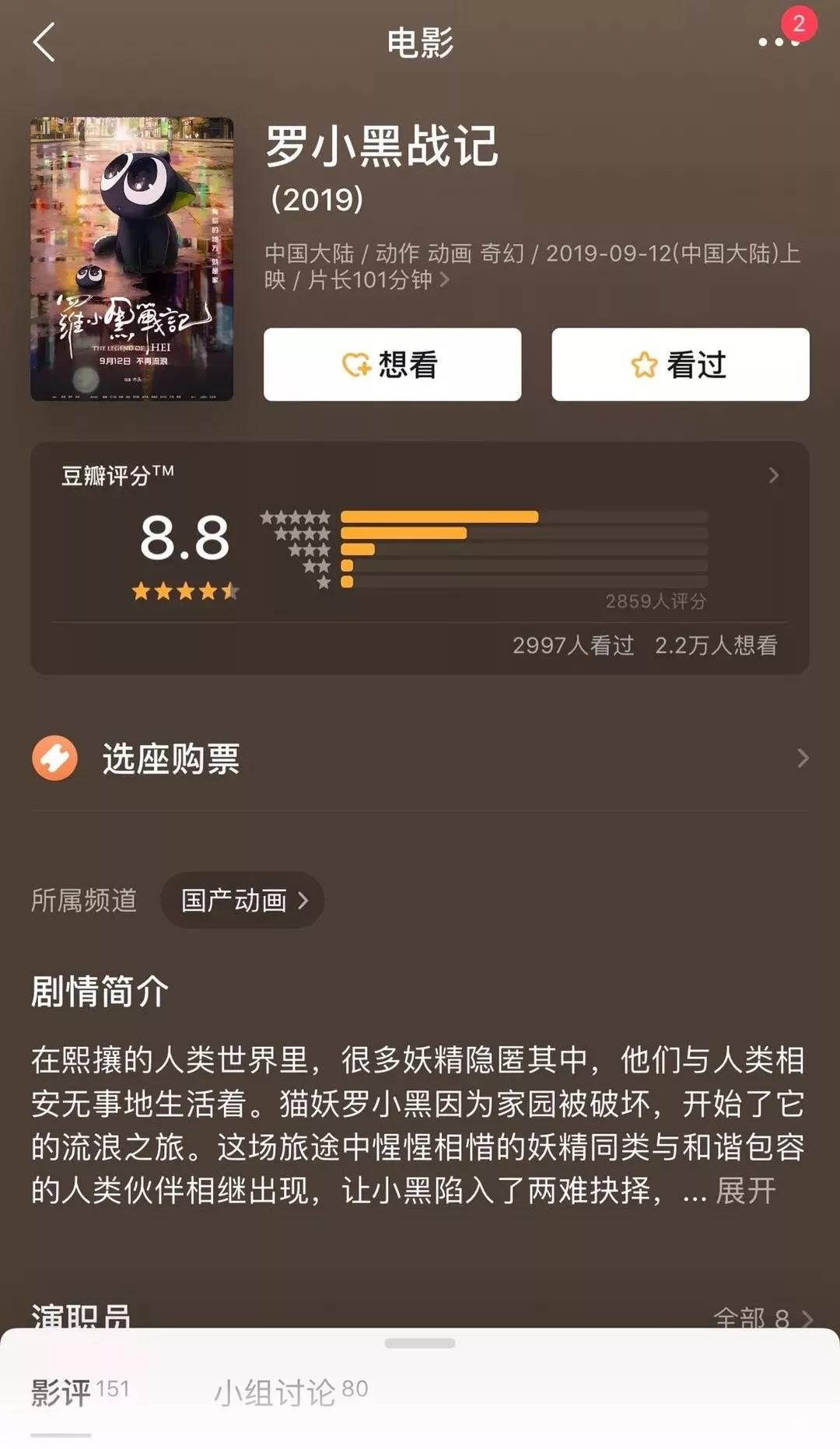This screenshot has height=1449, width=840.
Task: Mark the movie as 看过
Action: [680, 364]
